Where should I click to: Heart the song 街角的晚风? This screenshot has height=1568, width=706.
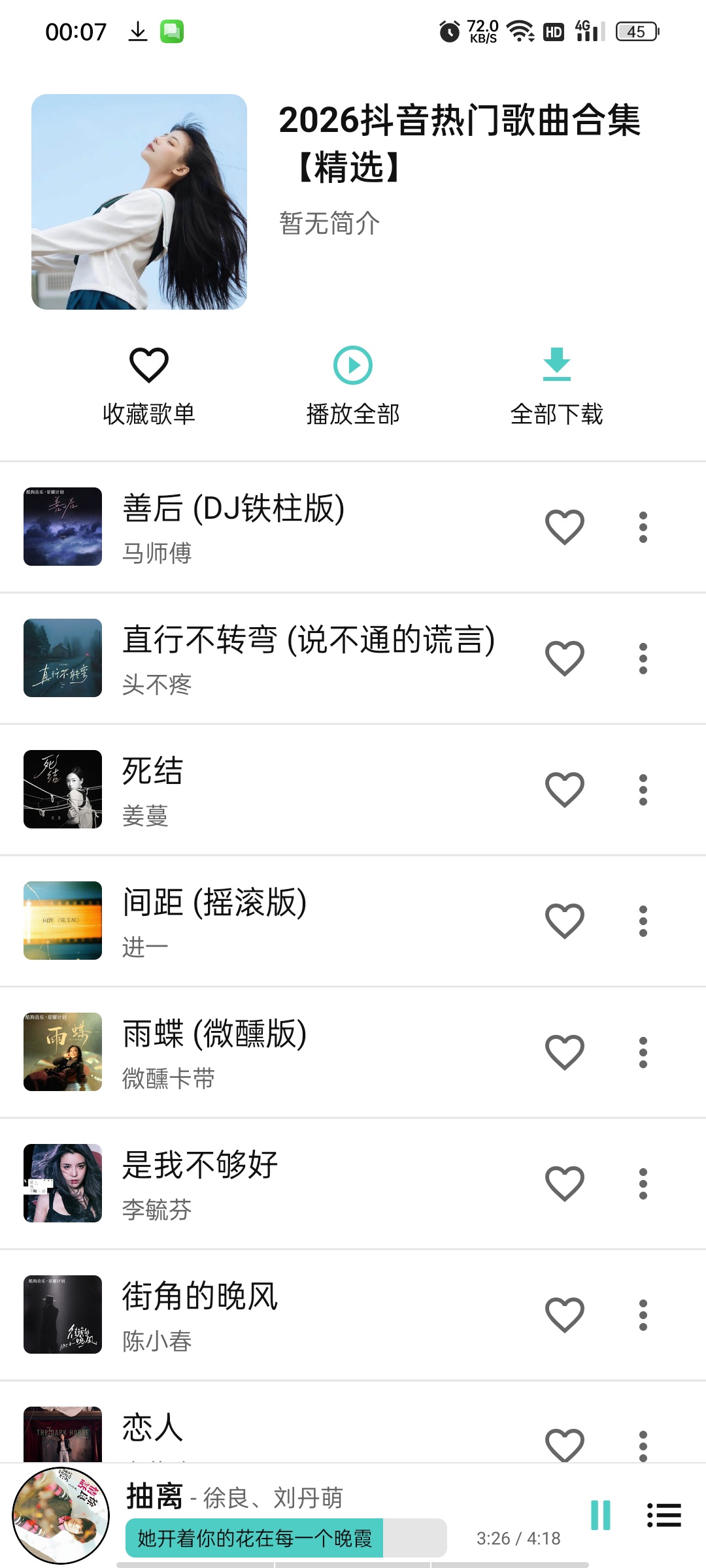pyautogui.click(x=565, y=1315)
